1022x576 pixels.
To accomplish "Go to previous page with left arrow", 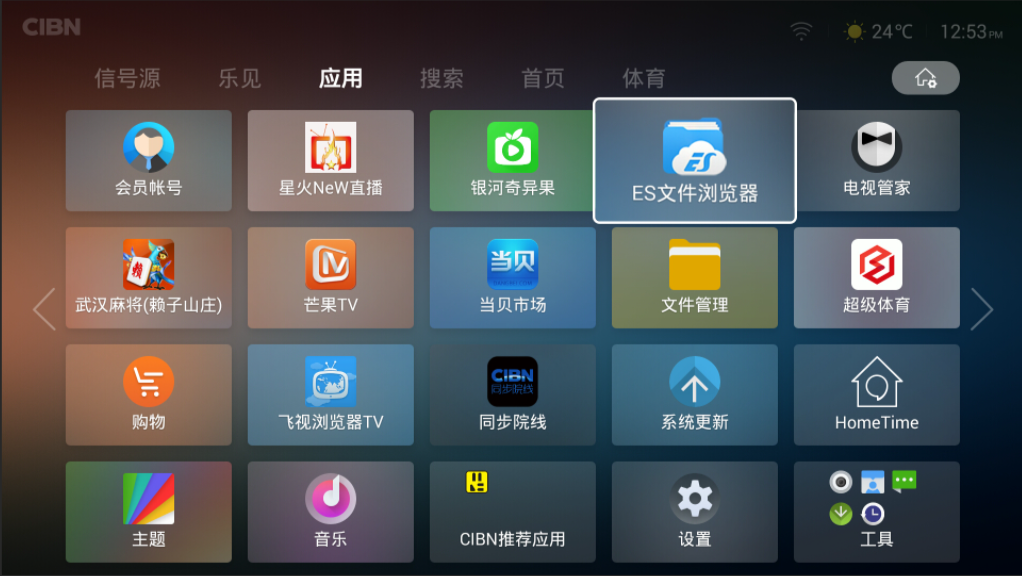I will click(44, 309).
